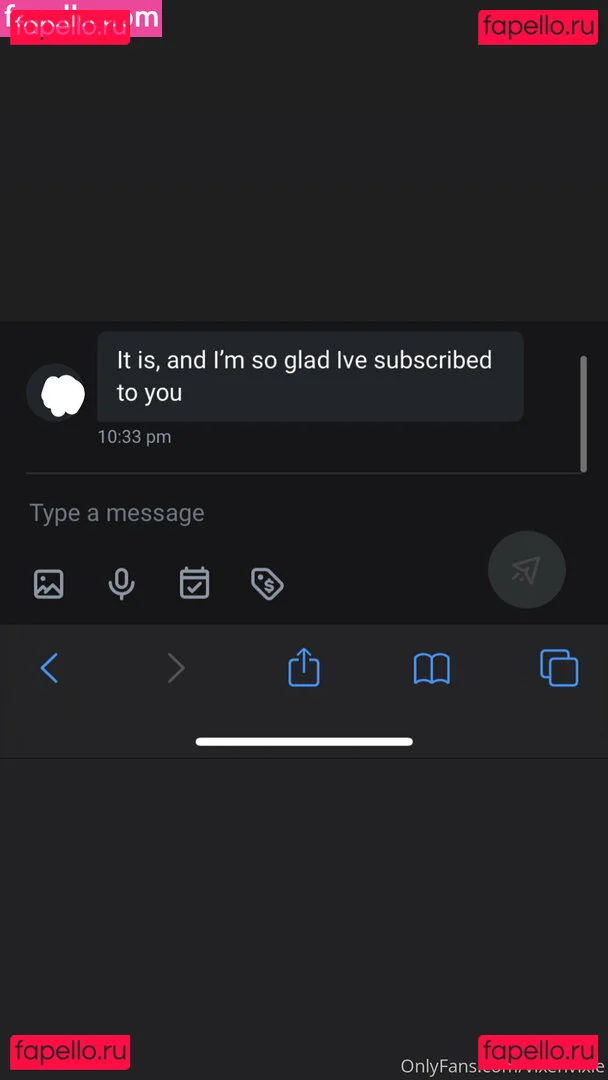Open the browser share sheet

(x=304, y=667)
